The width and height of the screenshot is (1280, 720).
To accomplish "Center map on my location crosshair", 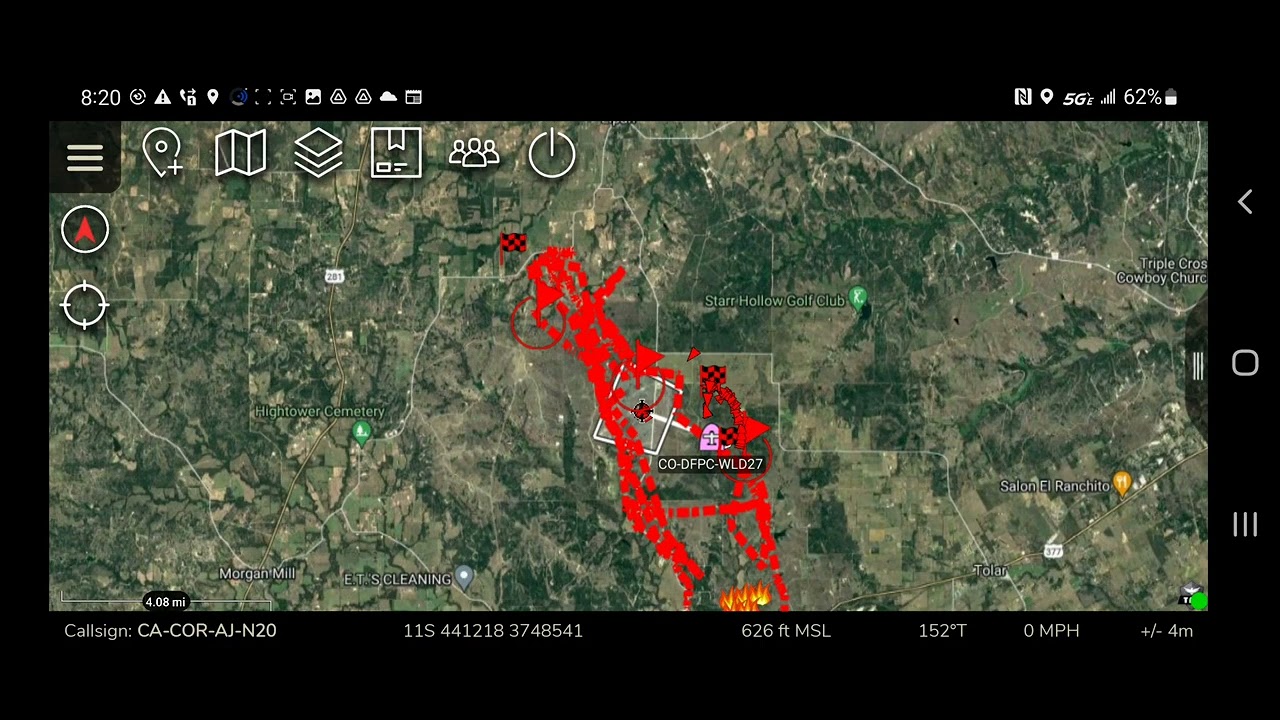I will 85,305.
